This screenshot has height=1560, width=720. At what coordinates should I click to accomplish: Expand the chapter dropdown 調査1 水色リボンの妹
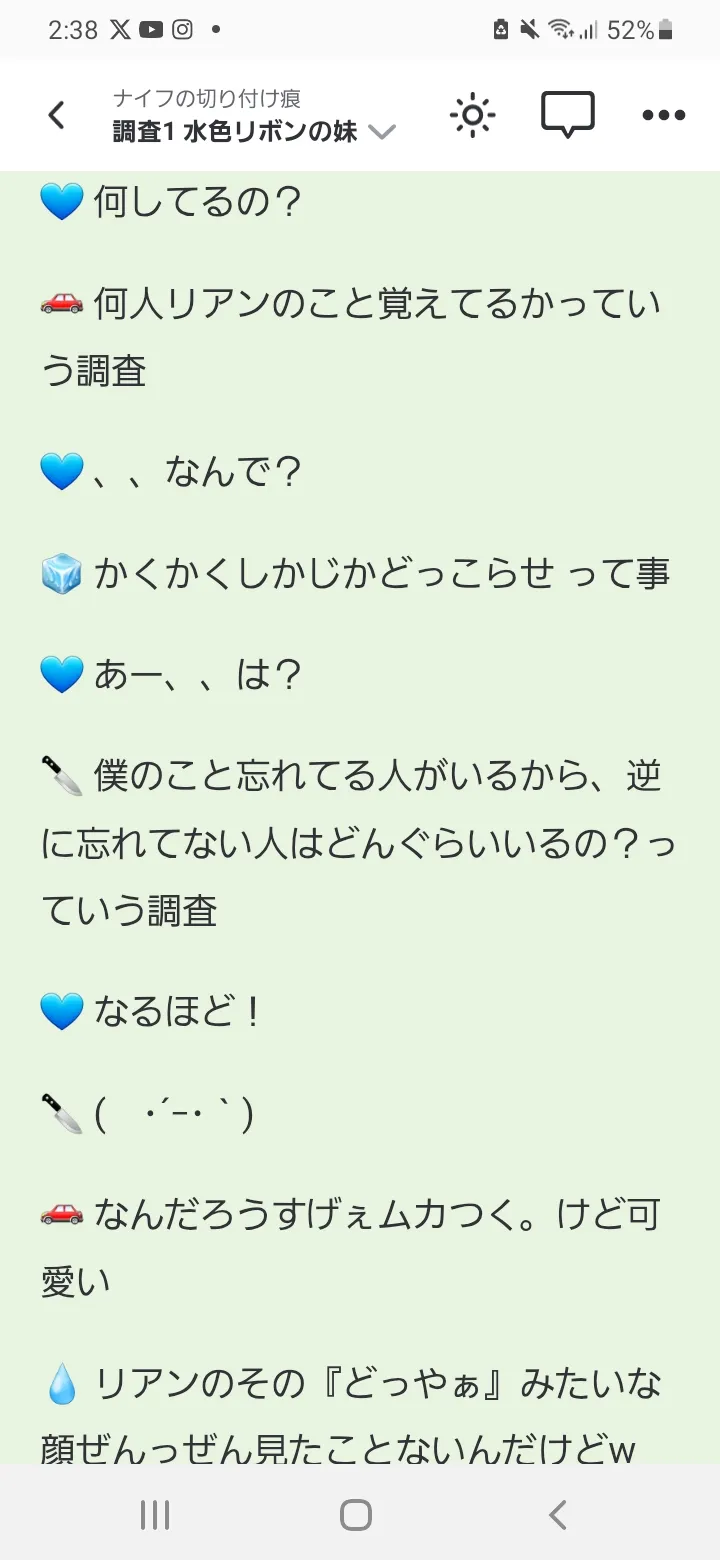(x=255, y=131)
